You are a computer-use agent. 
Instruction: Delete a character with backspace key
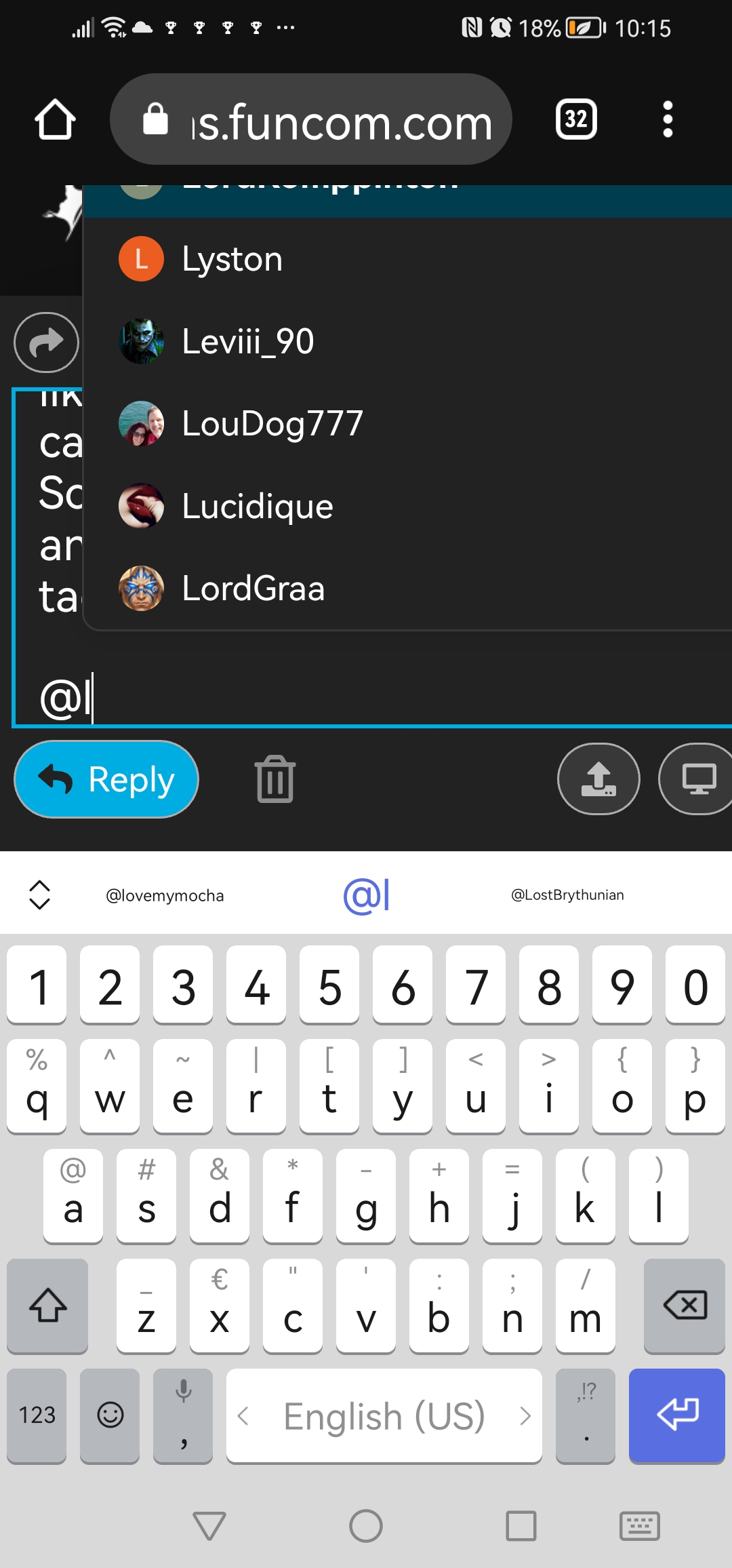tap(685, 1306)
